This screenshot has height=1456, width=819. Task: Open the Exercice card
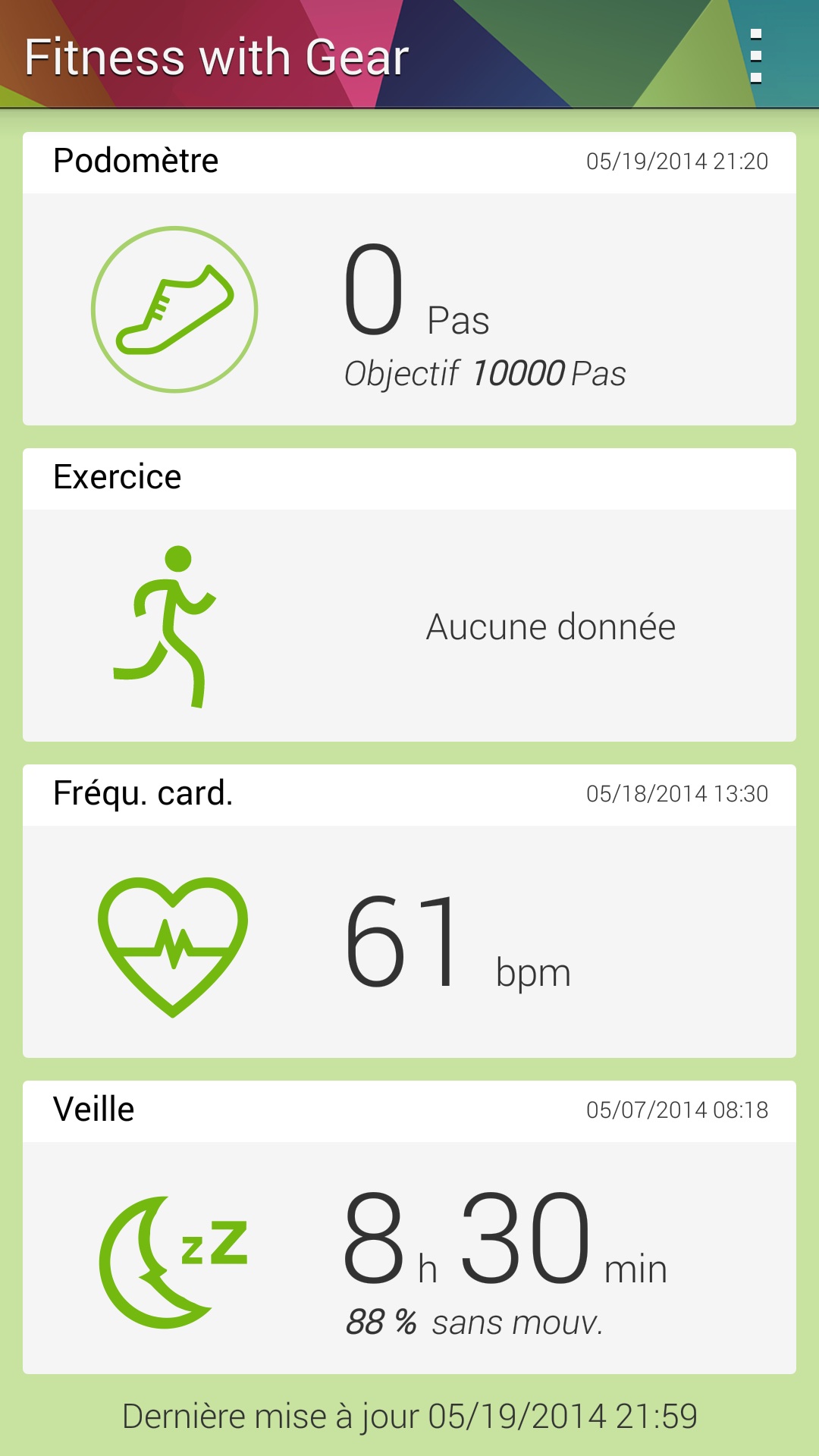click(x=409, y=595)
